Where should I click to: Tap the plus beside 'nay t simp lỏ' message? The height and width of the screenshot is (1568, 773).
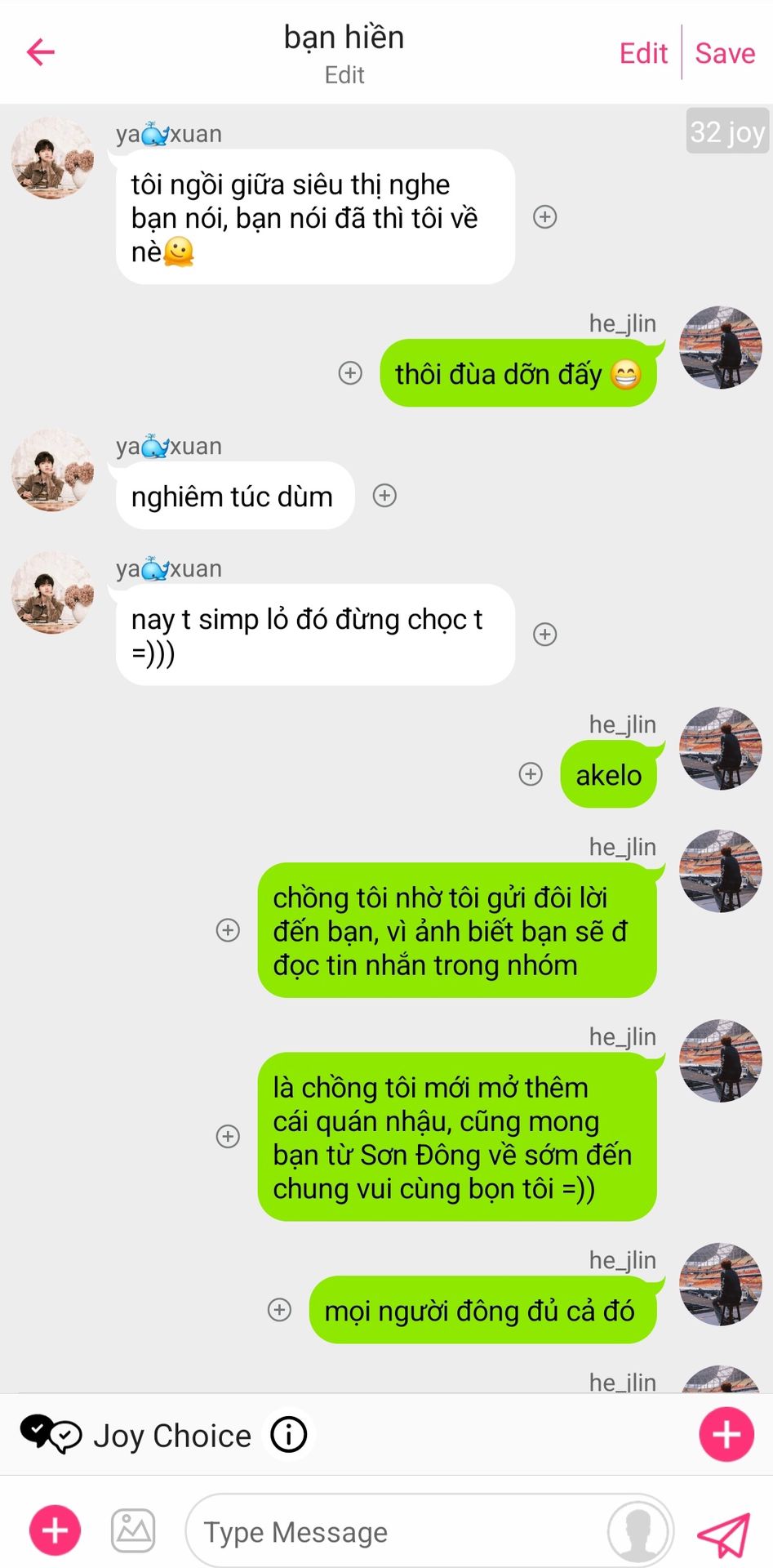point(544,635)
